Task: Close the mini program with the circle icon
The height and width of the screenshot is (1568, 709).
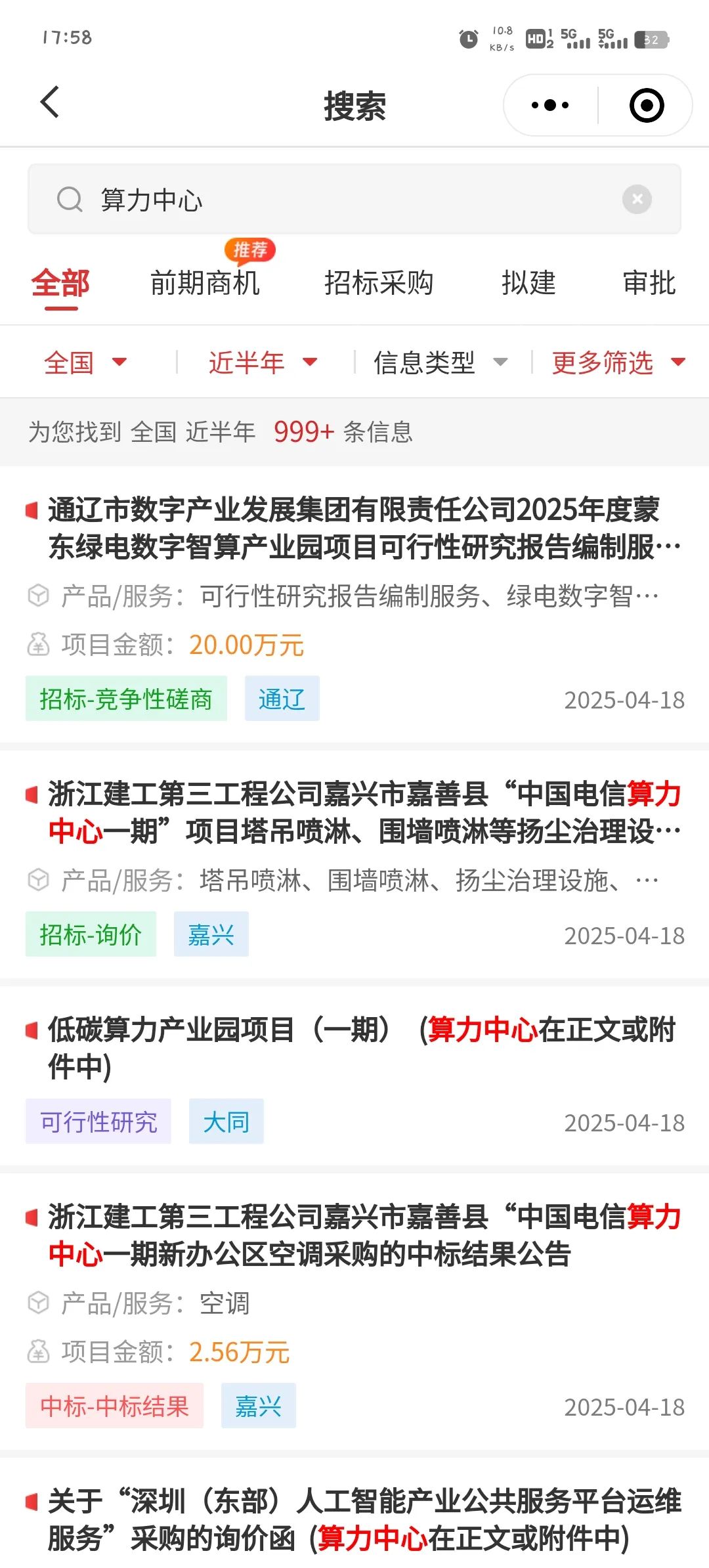Action: (x=647, y=105)
